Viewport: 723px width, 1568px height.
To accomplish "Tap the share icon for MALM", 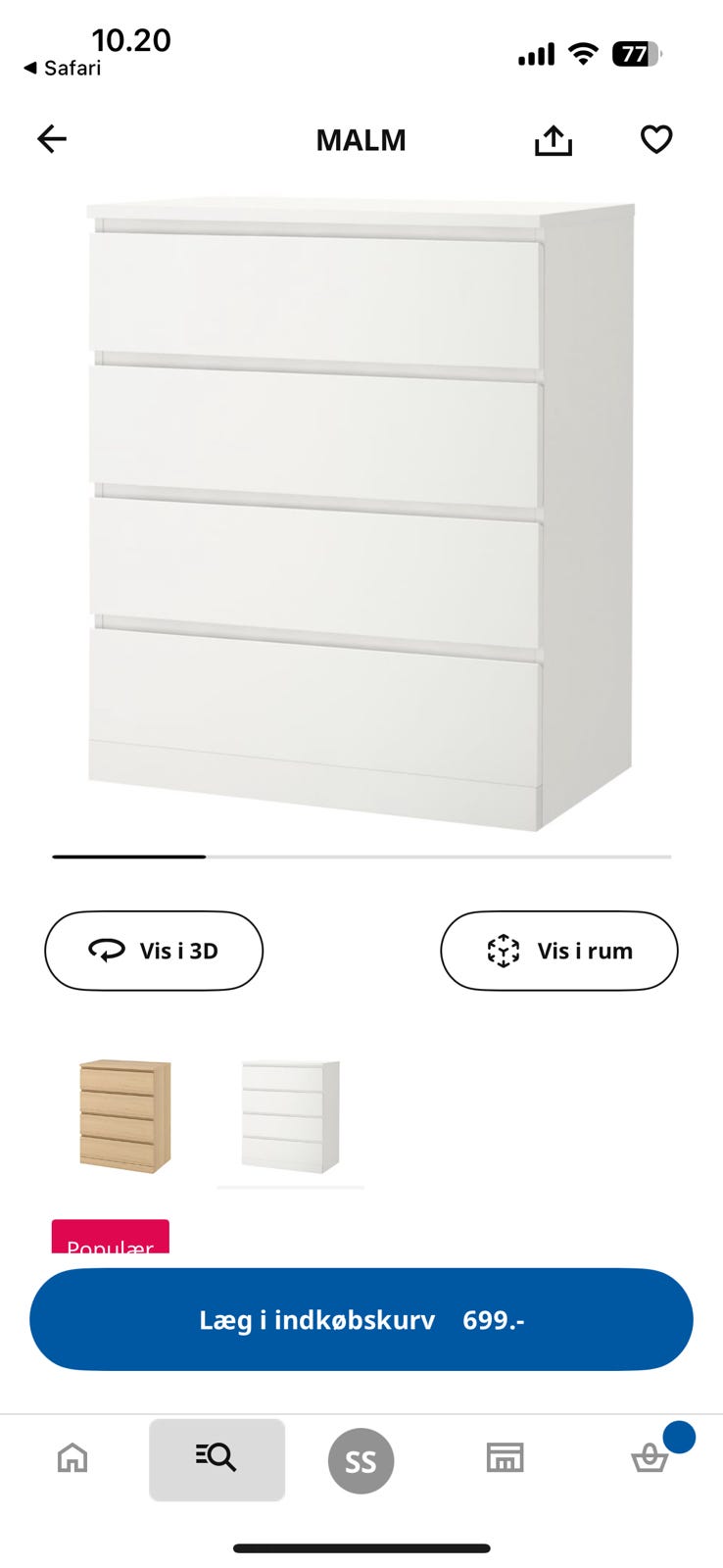I will point(554,139).
